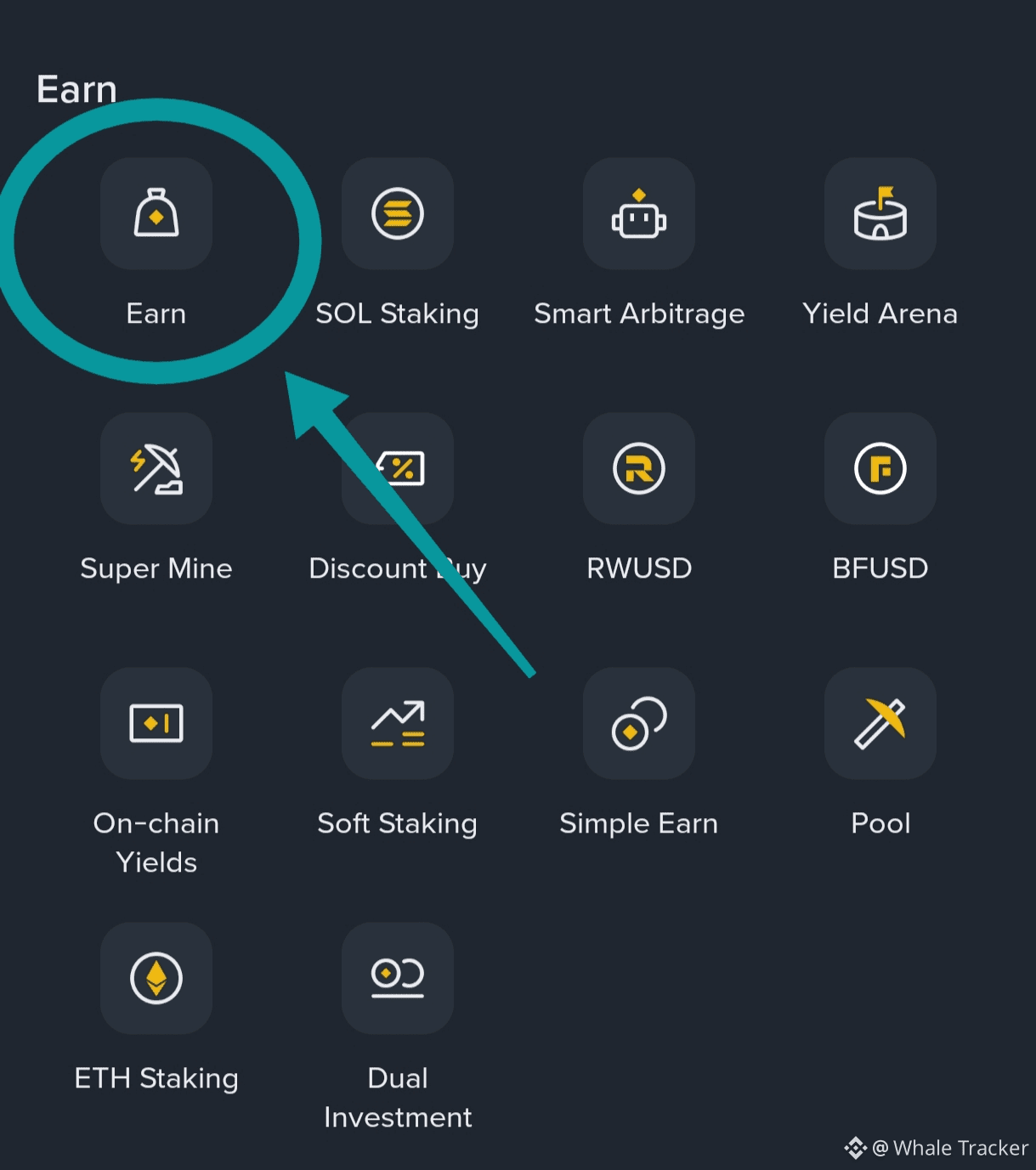Viewport: 1036px width, 1170px height.
Task: Go to Simple Earn
Action: (639, 724)
